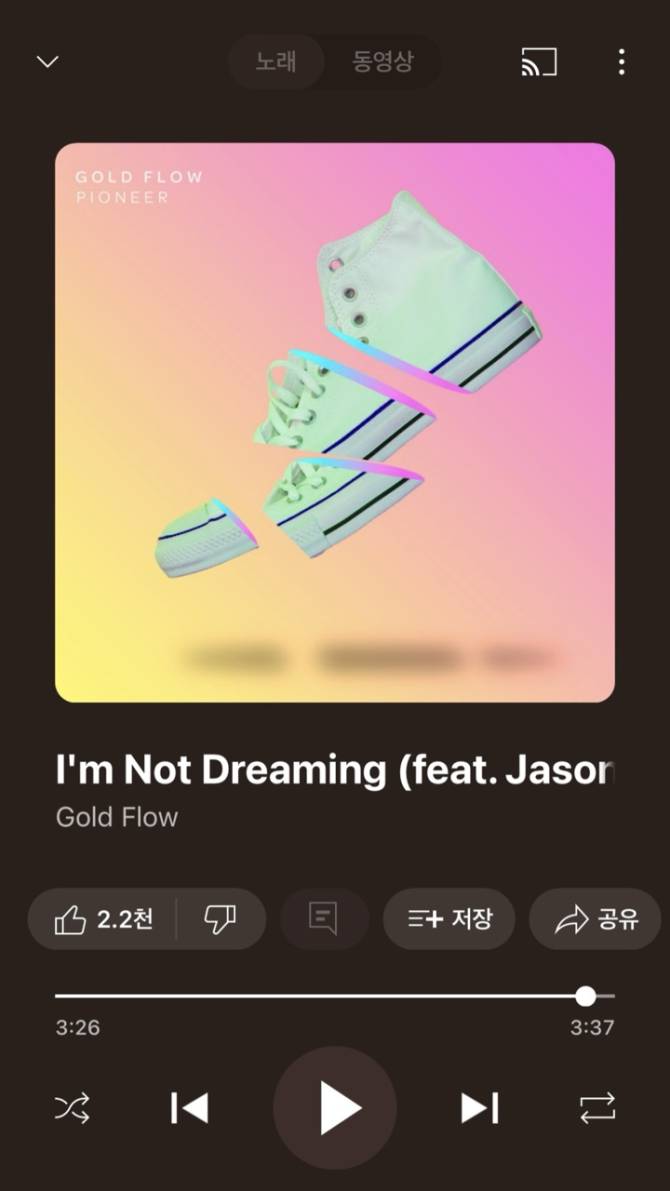Switch to the 노래 tab
670x1191 pixels.
click(x=277, y=62)
